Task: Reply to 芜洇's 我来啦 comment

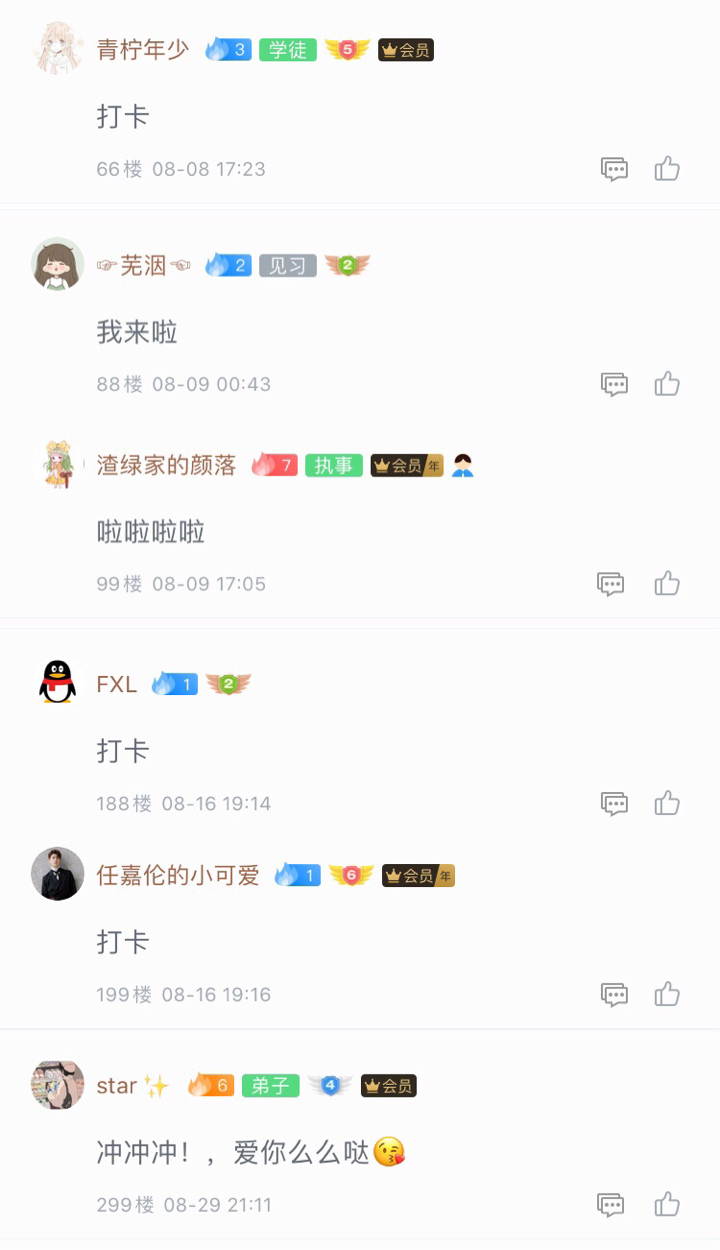Action: coord(614,384)
